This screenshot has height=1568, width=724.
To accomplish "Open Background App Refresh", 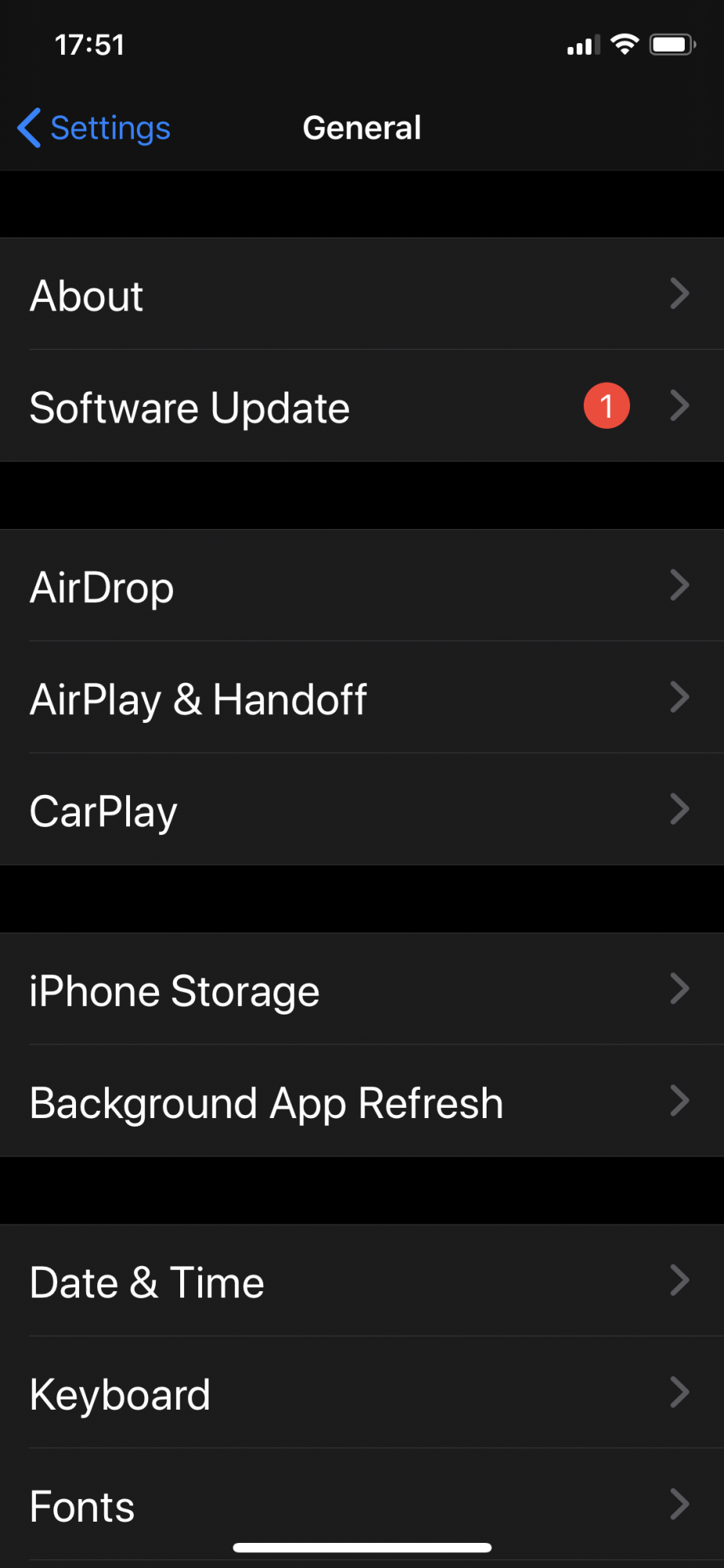I will 360,1102.
